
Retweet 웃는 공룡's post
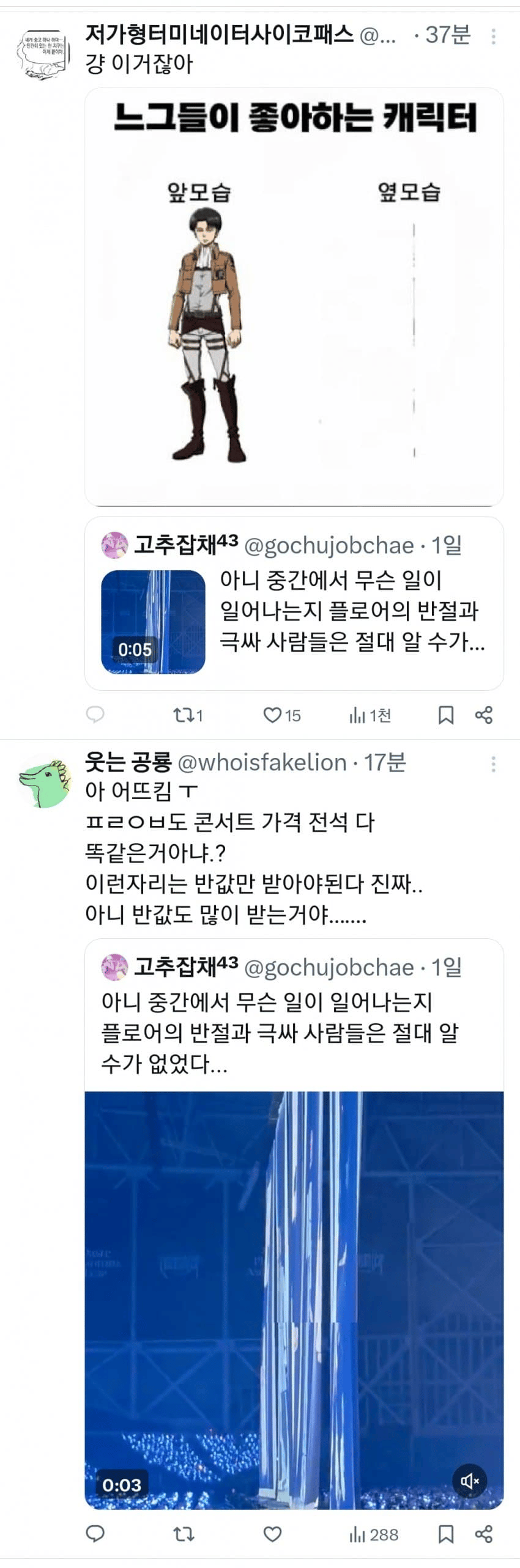[x=184, y=1534]
